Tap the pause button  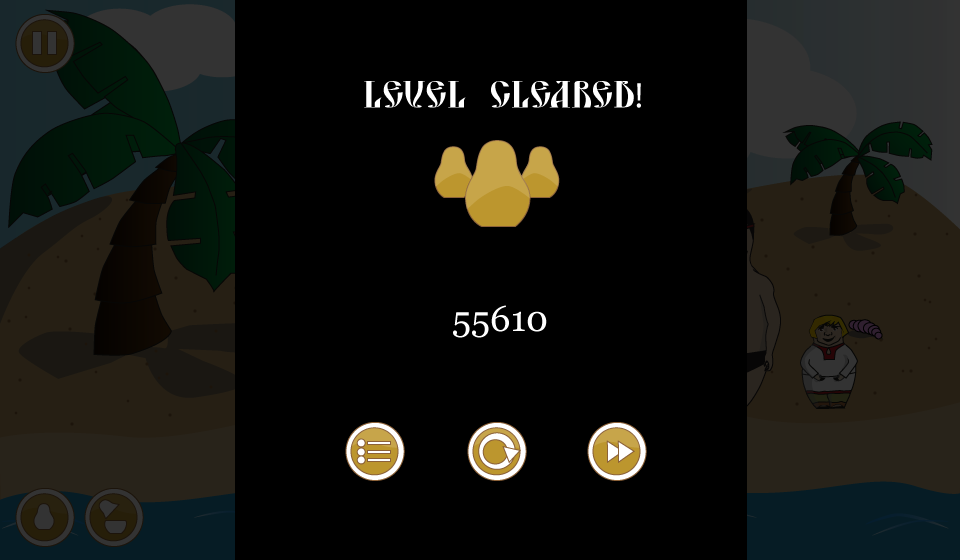pos(45,43)
